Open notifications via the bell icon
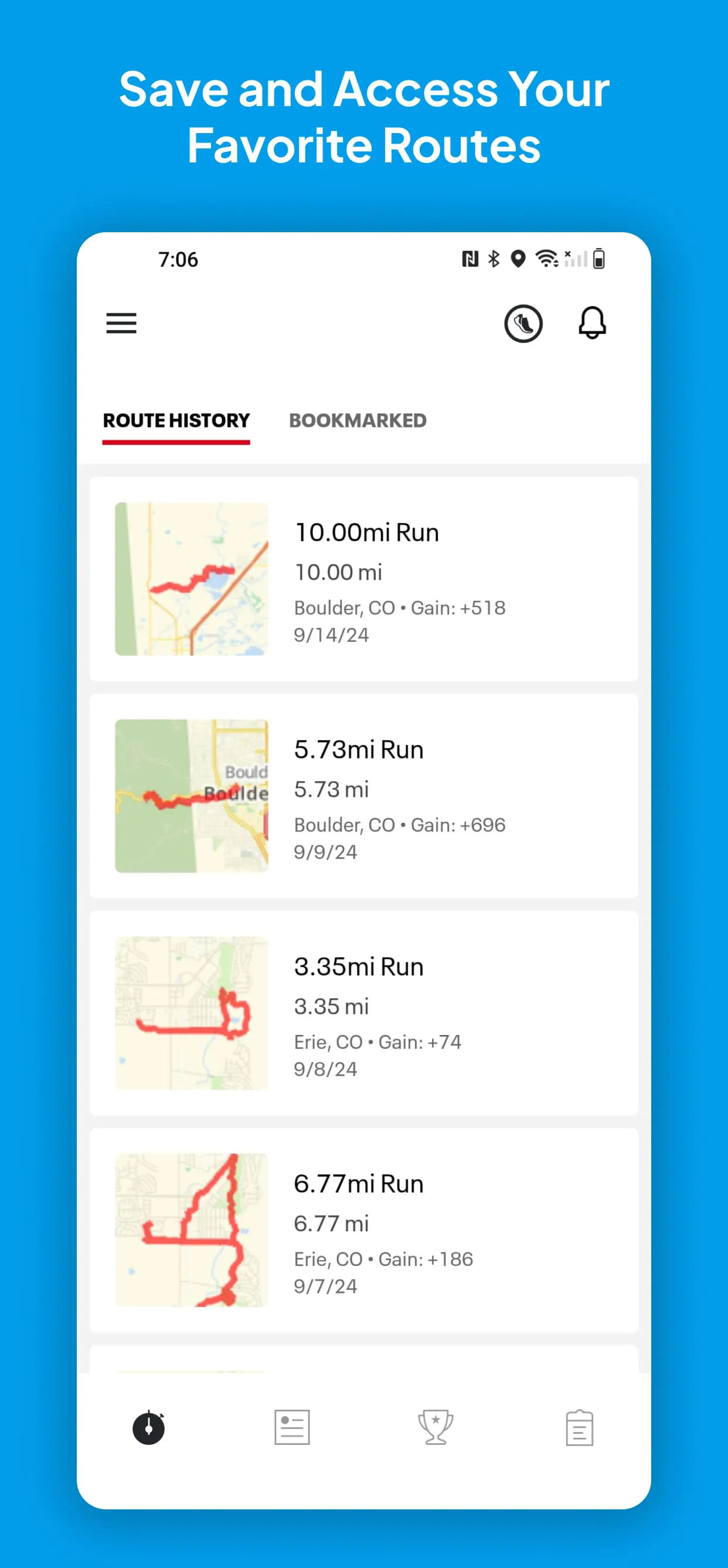728x1568 pixels. point(590,323)
